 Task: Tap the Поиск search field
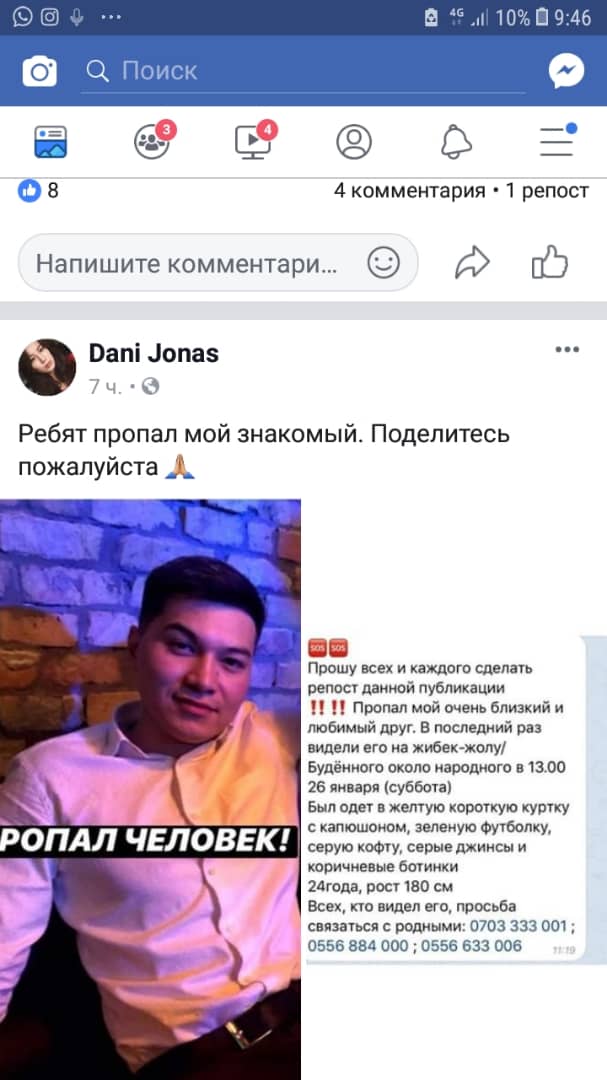pos(300,71)
